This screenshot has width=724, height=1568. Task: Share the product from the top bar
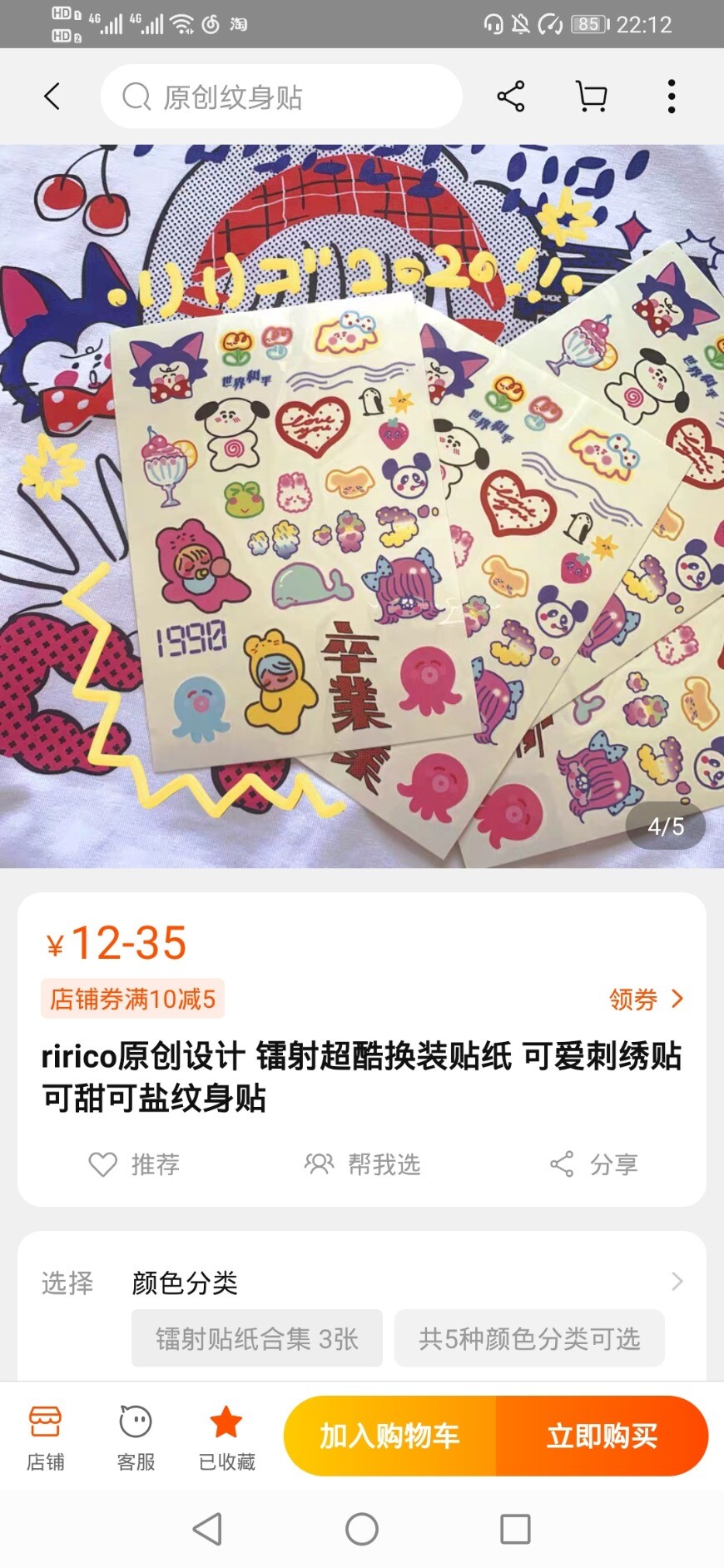[x=510, y=97]
